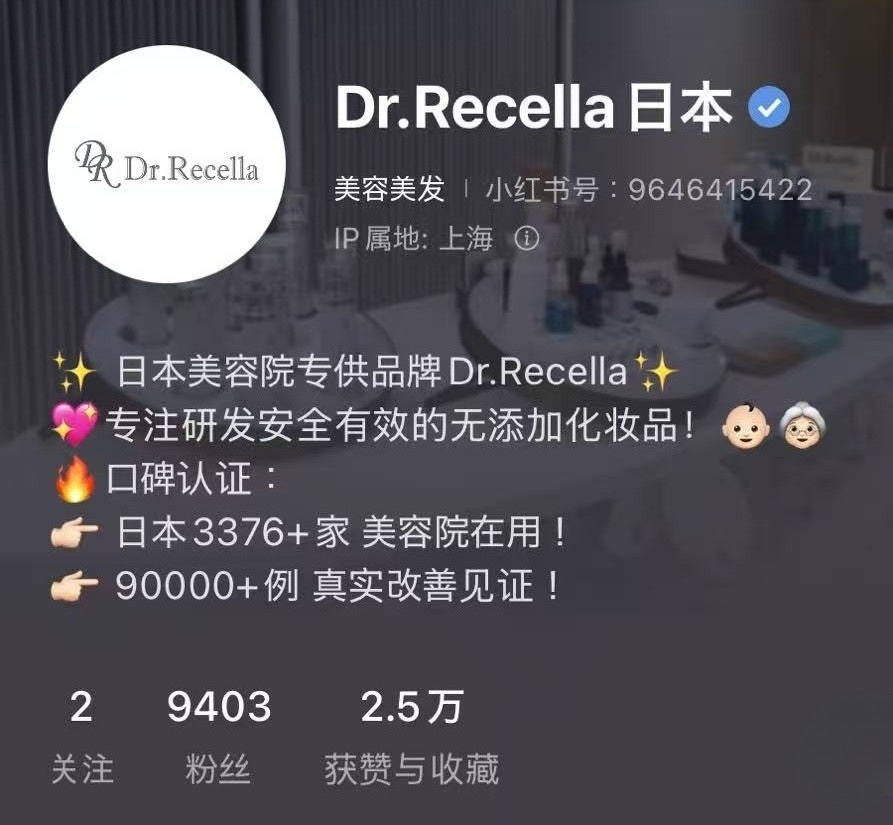Tap the info icon beside IP 属地

click(x=526, y=238)
